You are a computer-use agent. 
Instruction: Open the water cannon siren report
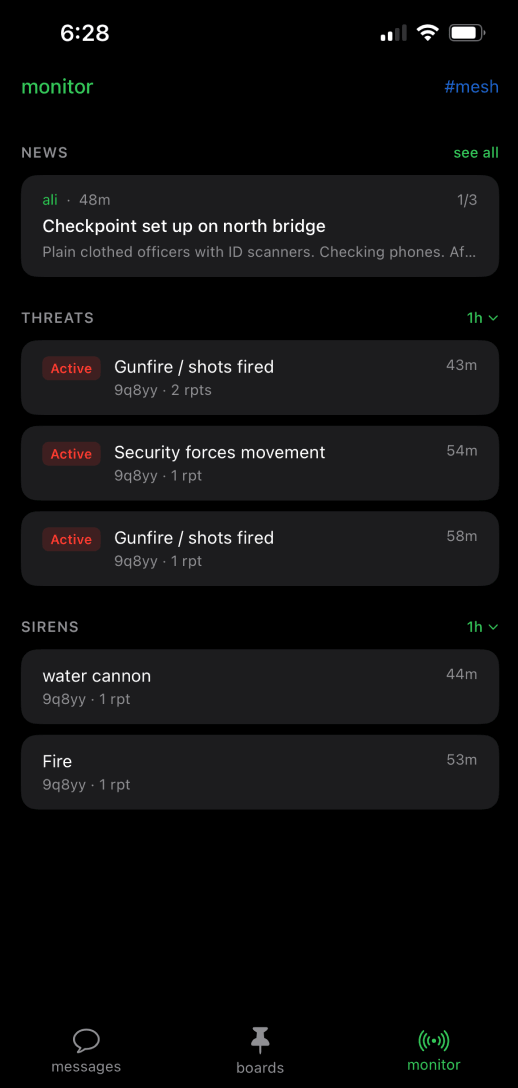pos(260,686)
